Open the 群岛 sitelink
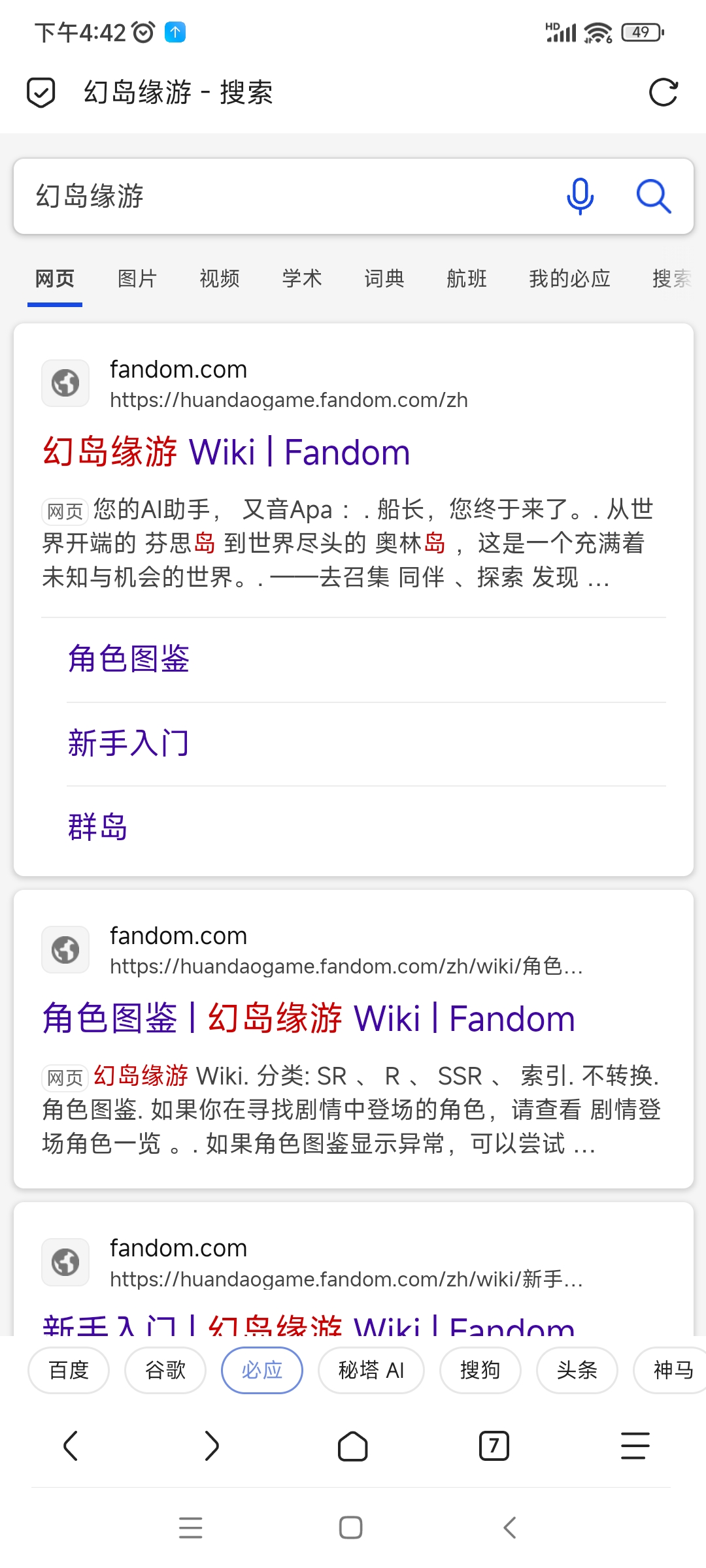This screenshot has height=1568, width=706. [x=98, y=827]
